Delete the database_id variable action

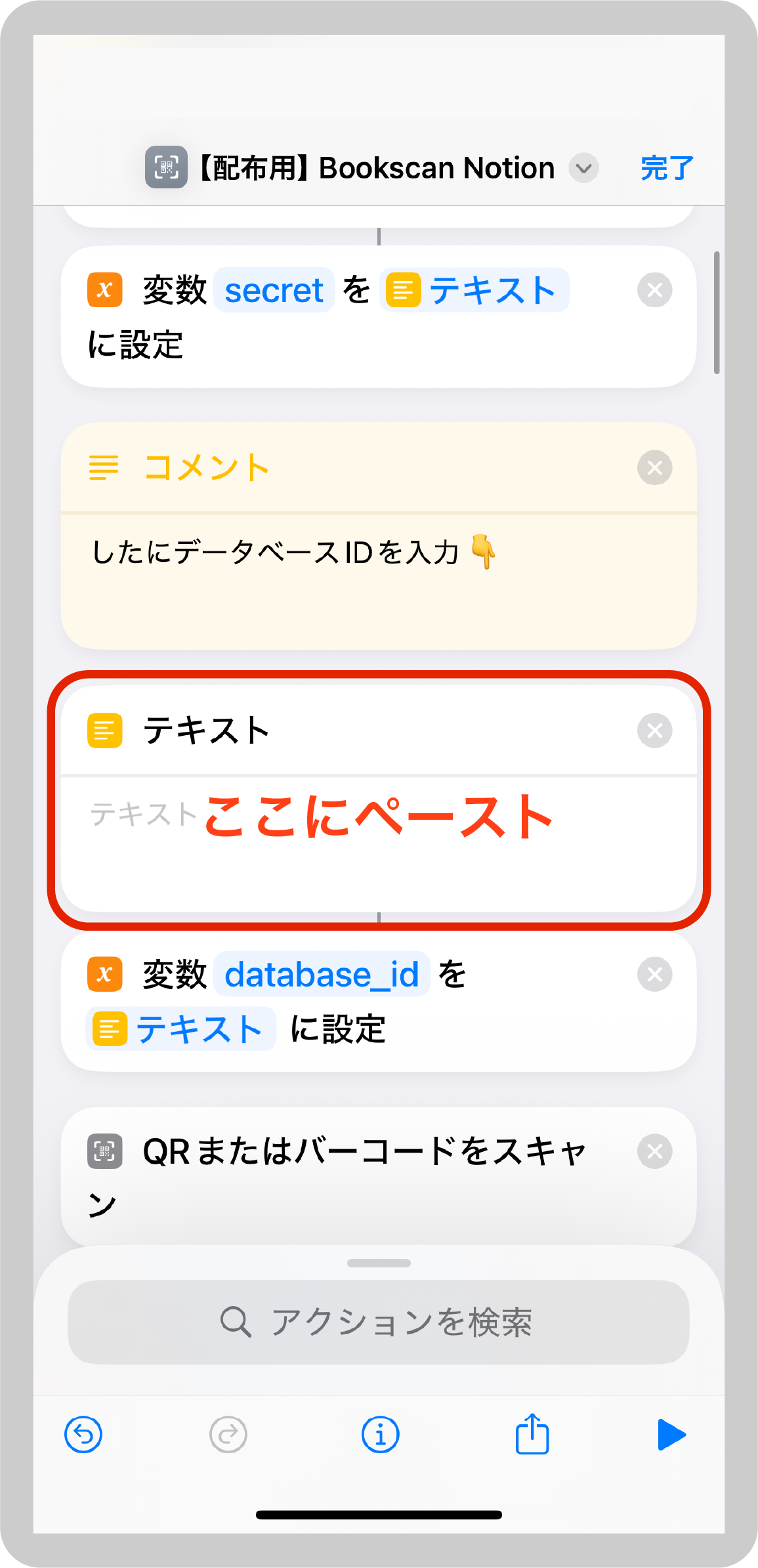(654, 974)
